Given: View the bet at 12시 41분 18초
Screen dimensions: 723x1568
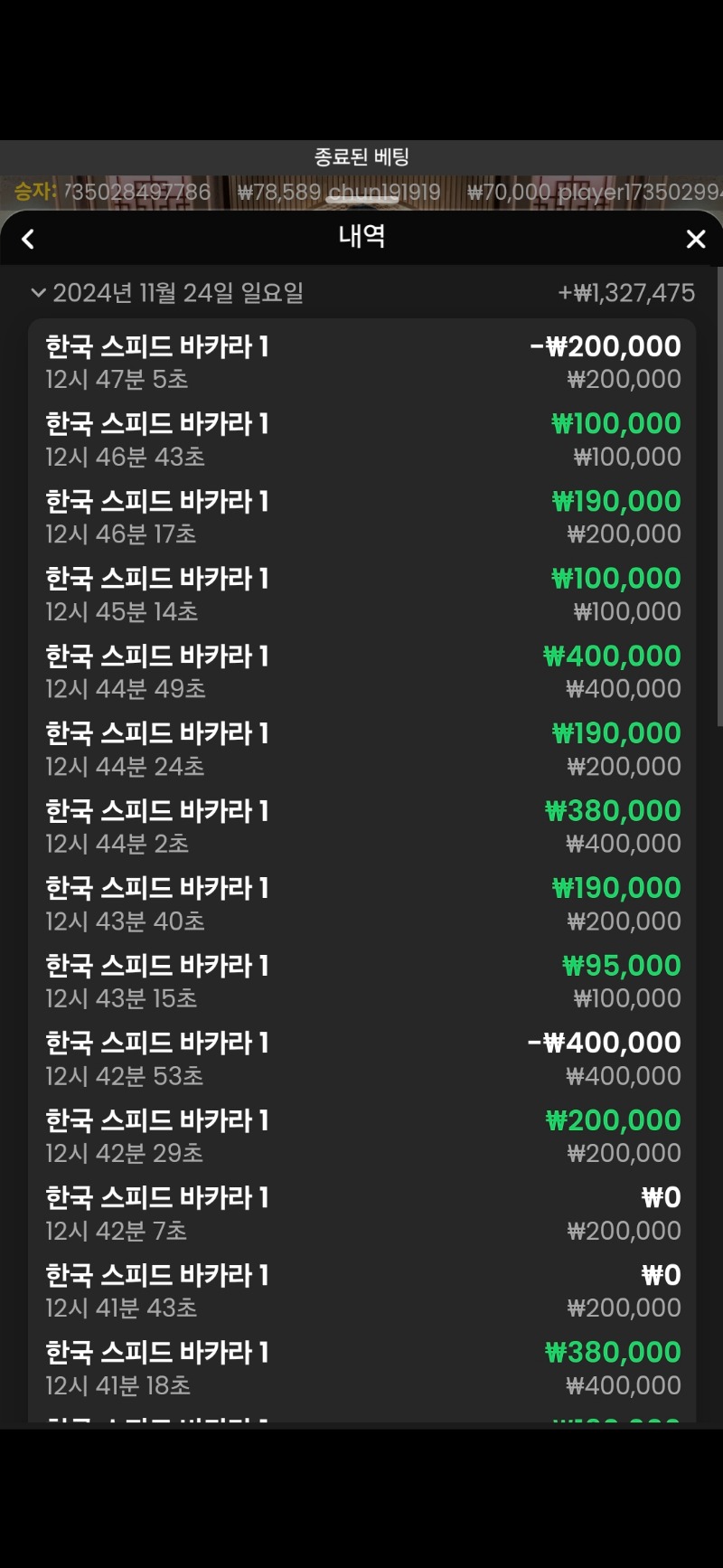Looking at the screenshot, I should pos(361,1369).
